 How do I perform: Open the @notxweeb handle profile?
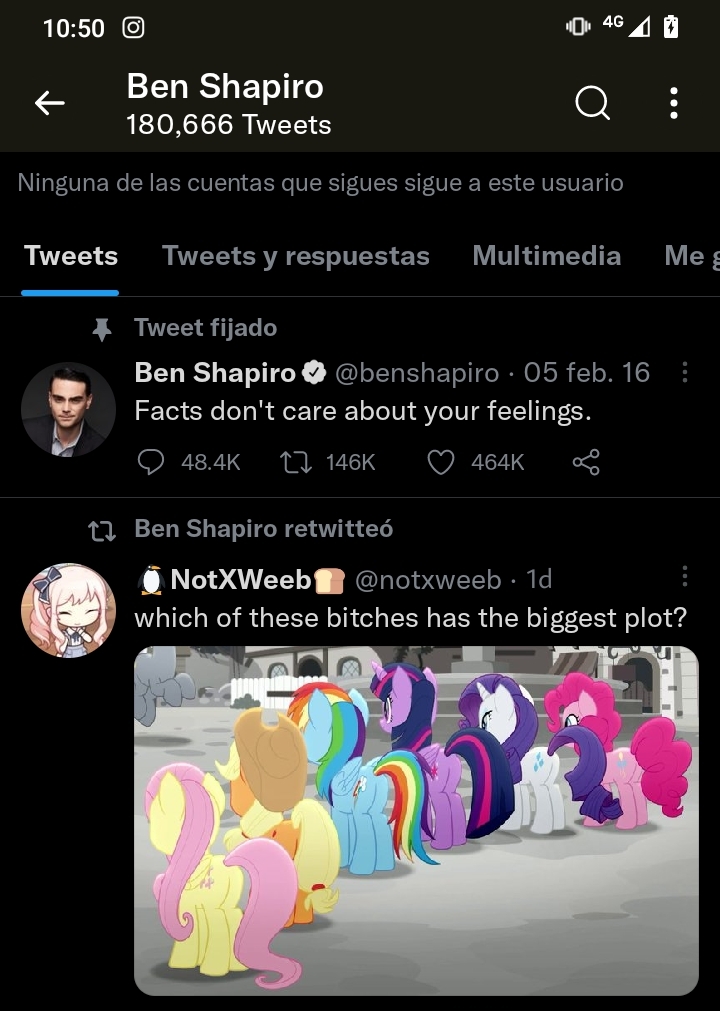coord(428,579)
